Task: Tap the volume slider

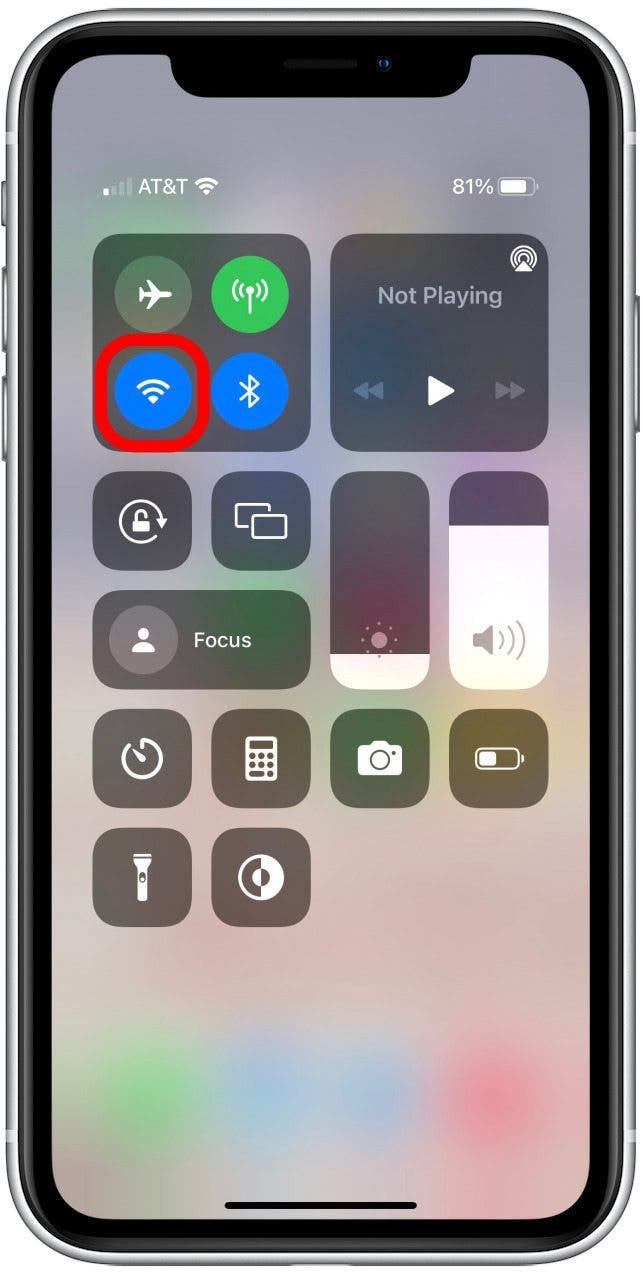Action: point(499,580)
